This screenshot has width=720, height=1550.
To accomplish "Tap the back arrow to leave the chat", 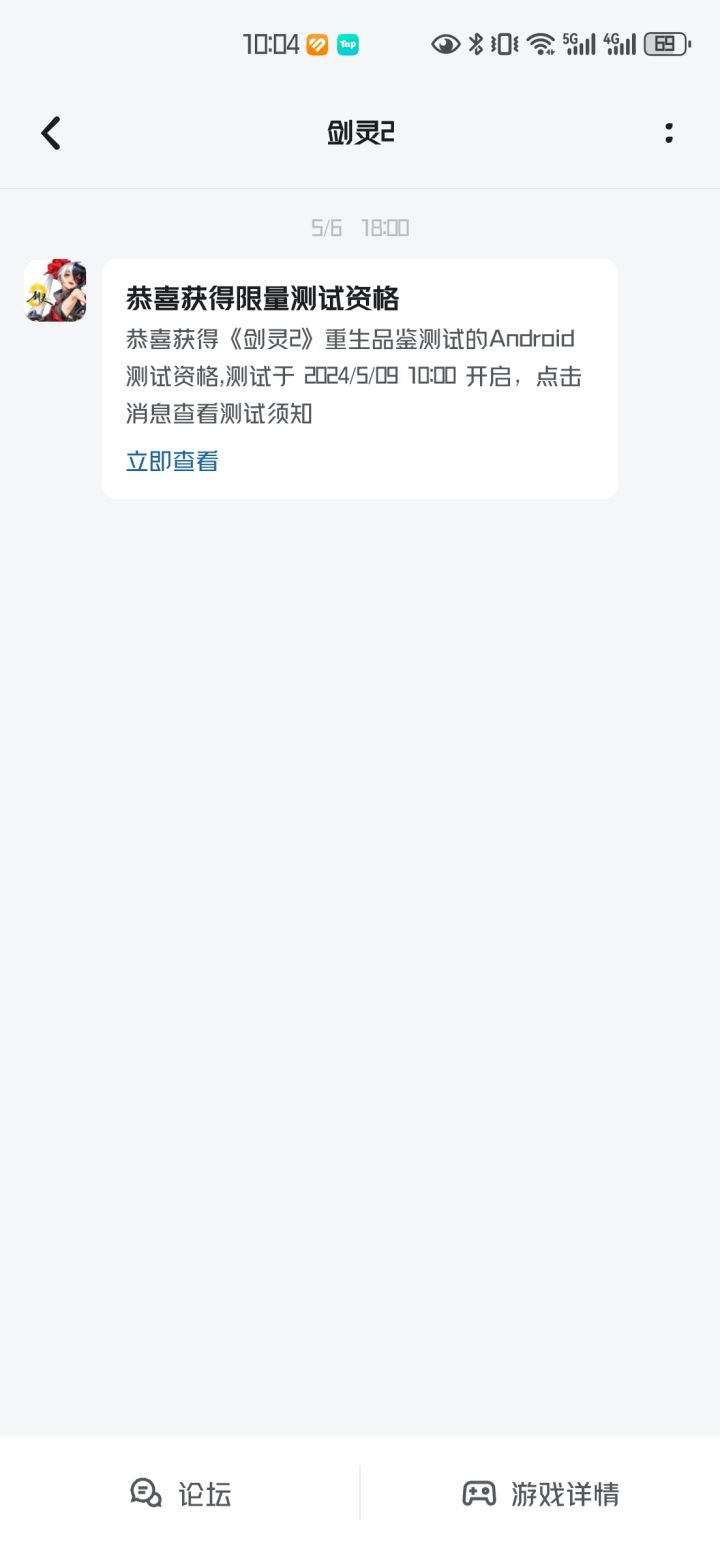I will 50,132.
